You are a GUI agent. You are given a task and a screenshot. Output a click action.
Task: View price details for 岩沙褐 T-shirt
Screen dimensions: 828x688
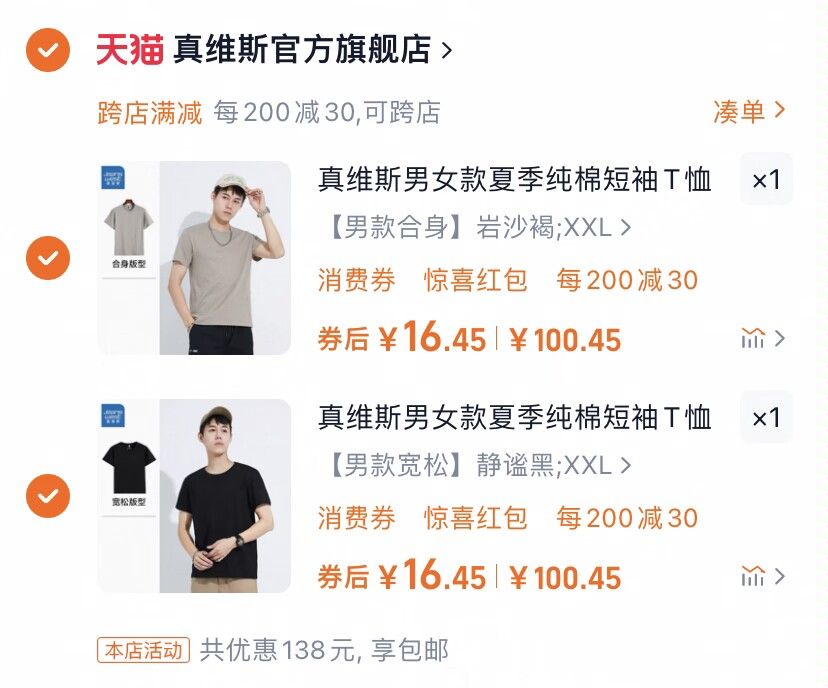[x=763, y=338]
